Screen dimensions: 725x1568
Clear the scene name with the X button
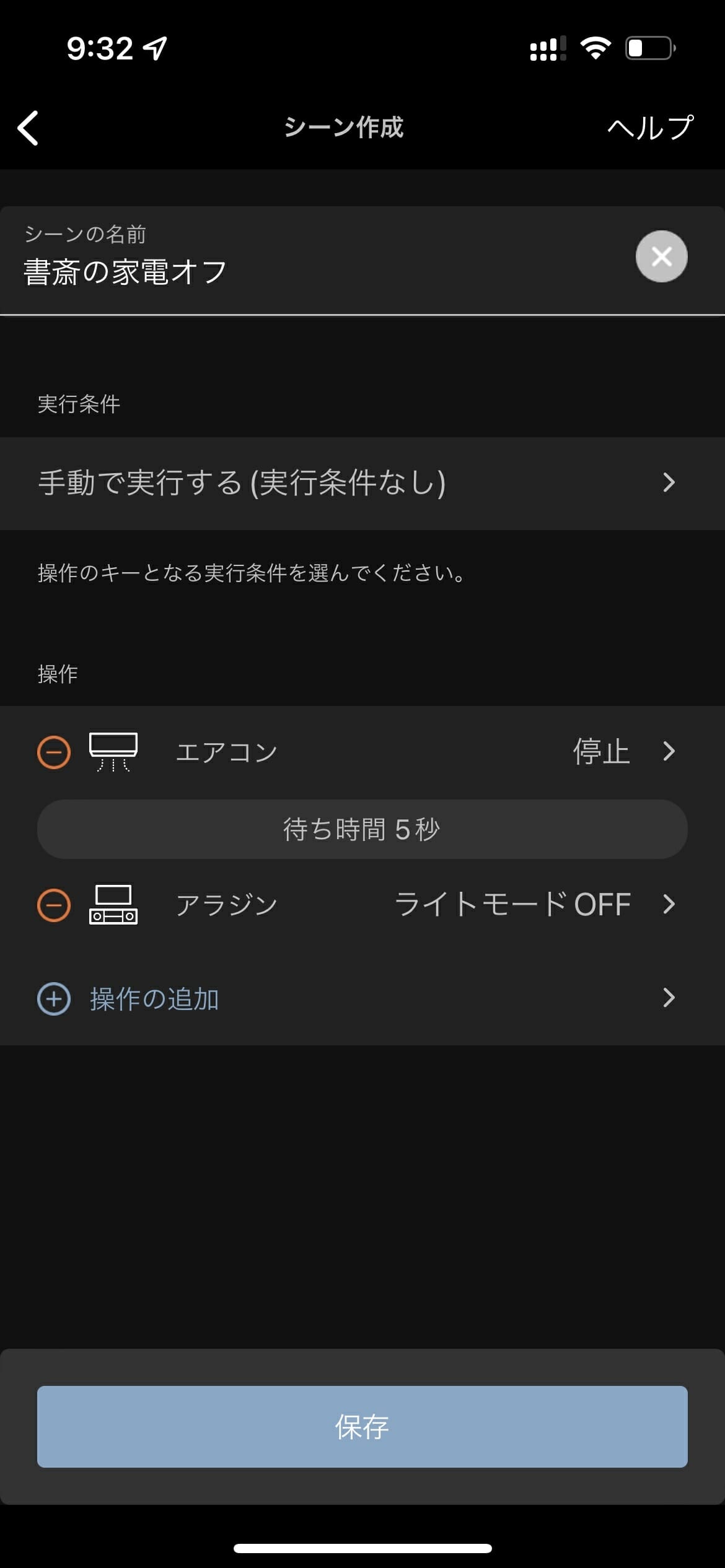pos(661,256)
